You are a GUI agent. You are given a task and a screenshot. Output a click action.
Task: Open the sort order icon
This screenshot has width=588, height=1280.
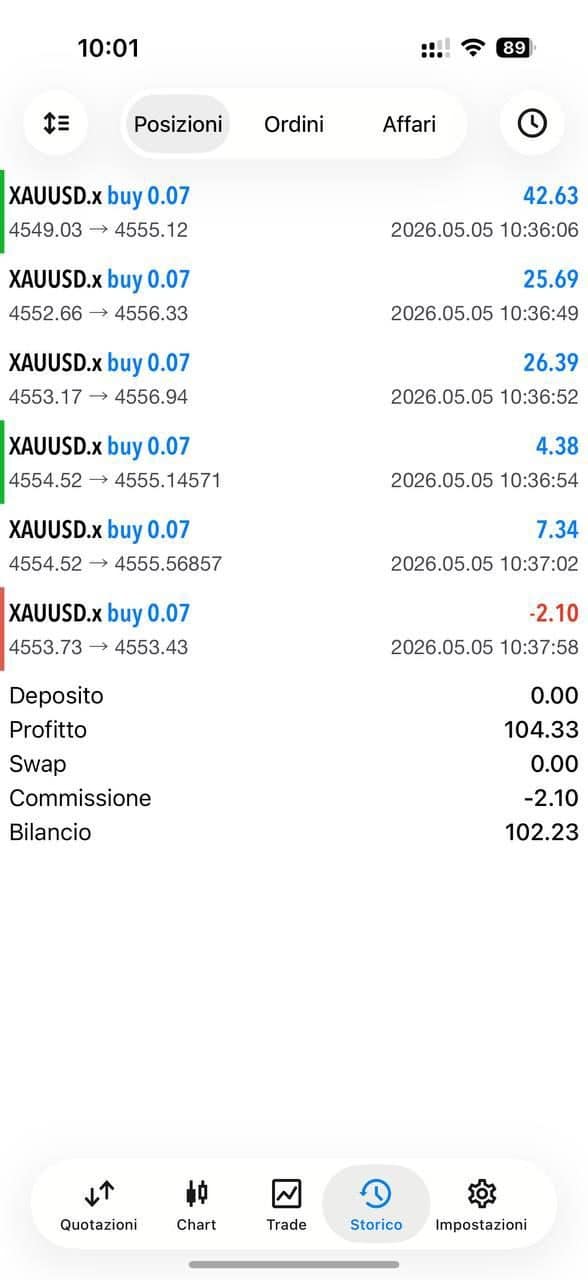click(56, 123)
